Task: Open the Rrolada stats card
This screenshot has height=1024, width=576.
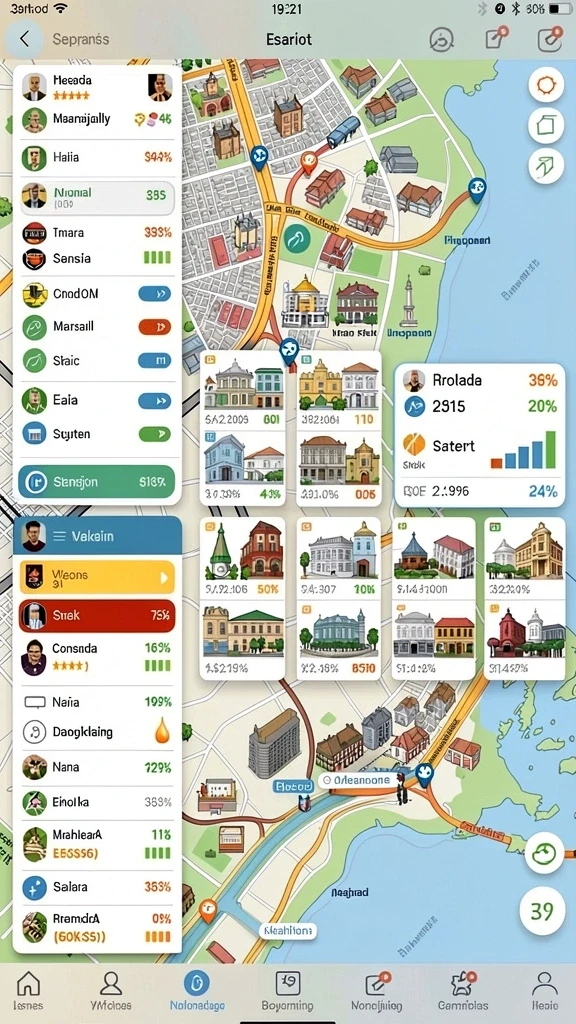Action: click(480, 435)
